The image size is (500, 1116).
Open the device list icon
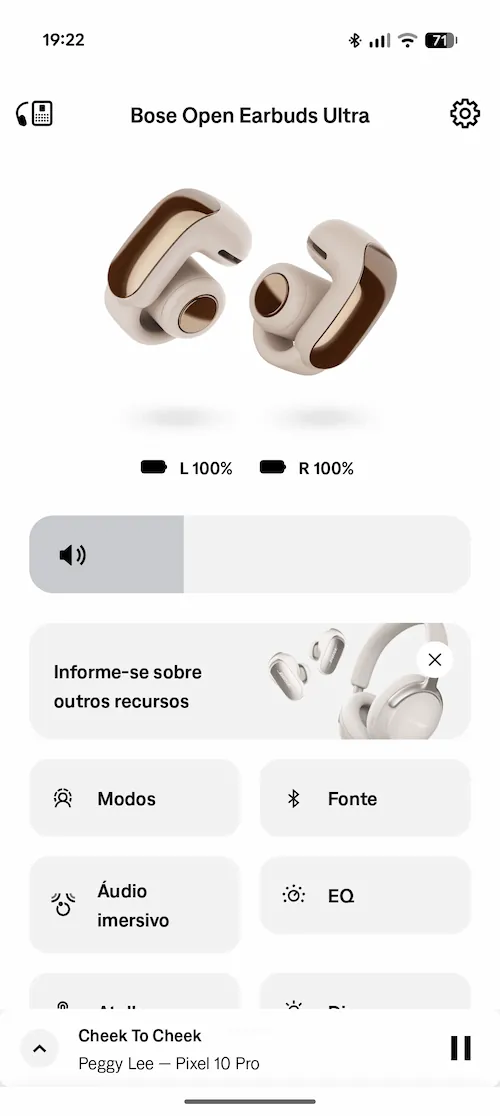point(35,114)
